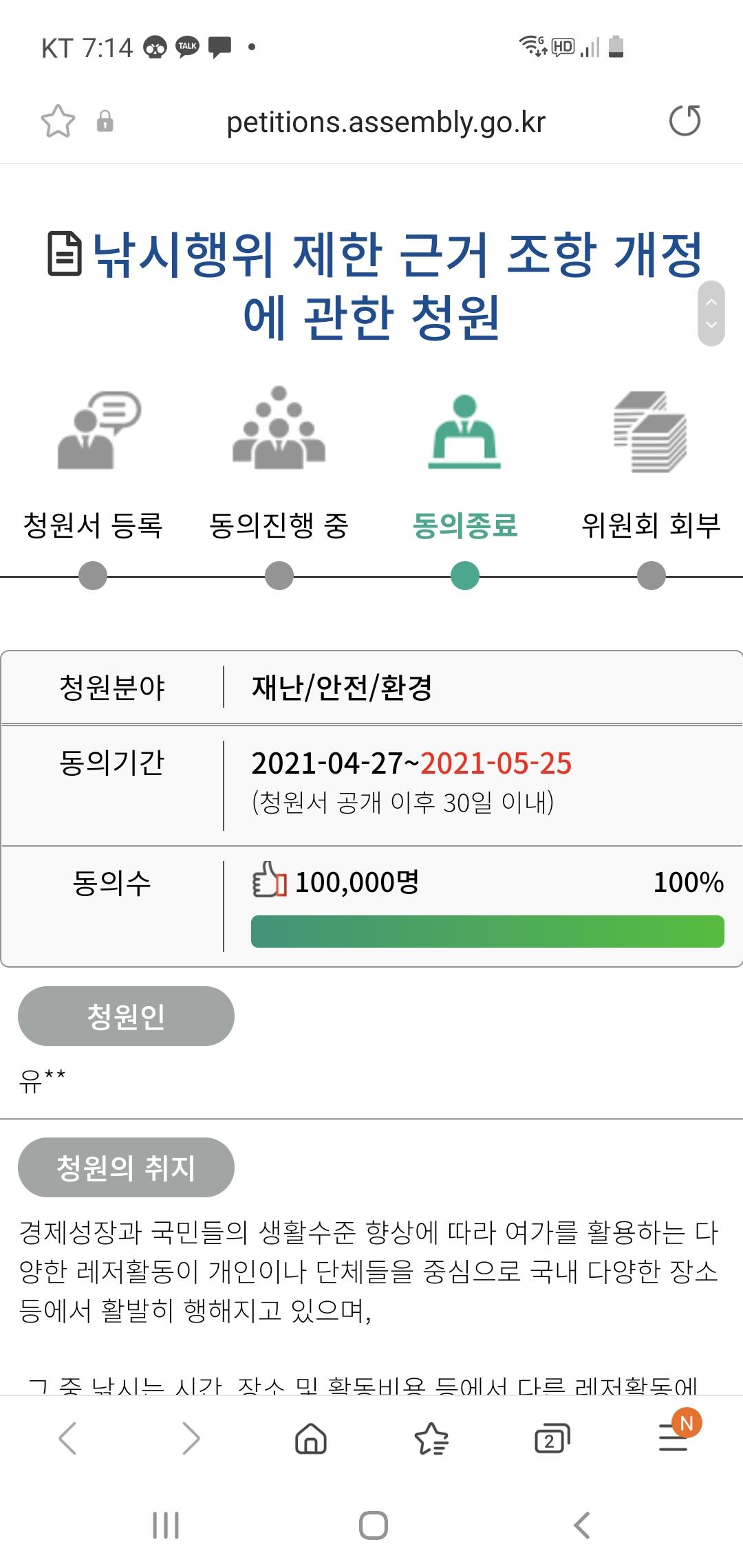Tap the petitions.assembly.go.kr address bar
Viewport: 743px width, 1568px height.
(x=386, y=122)
